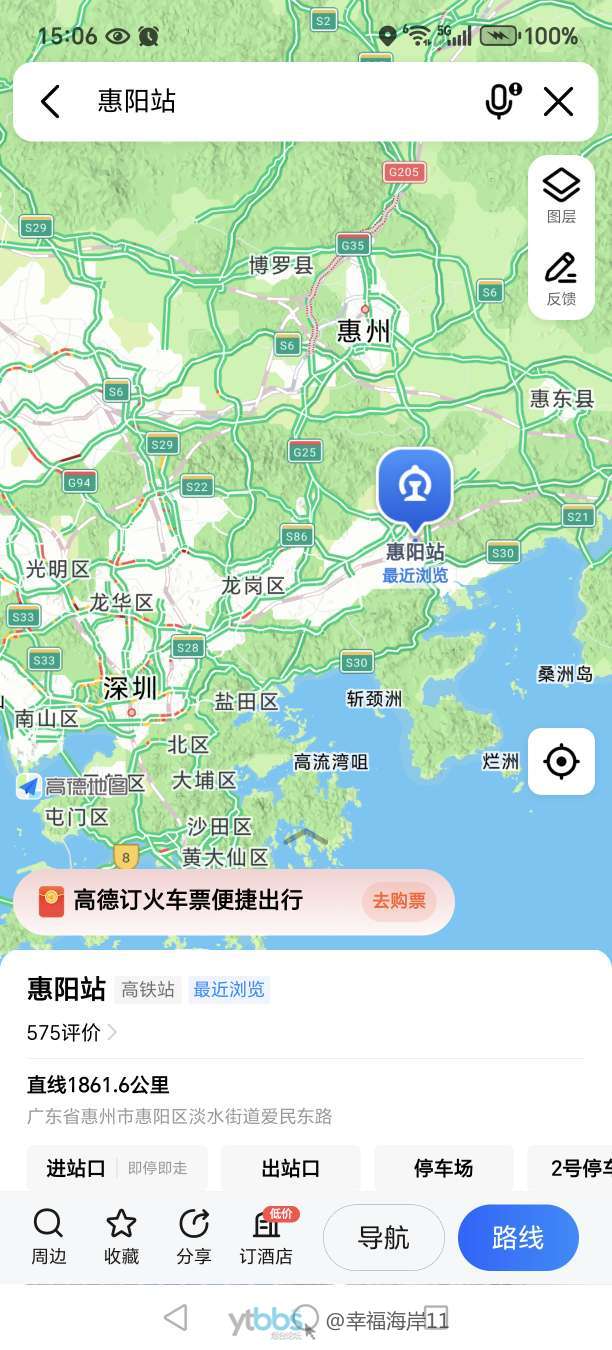This screenshot has width=612, height=1350.
Task: Select the 停车场 parking chip
Action: 443,1168
